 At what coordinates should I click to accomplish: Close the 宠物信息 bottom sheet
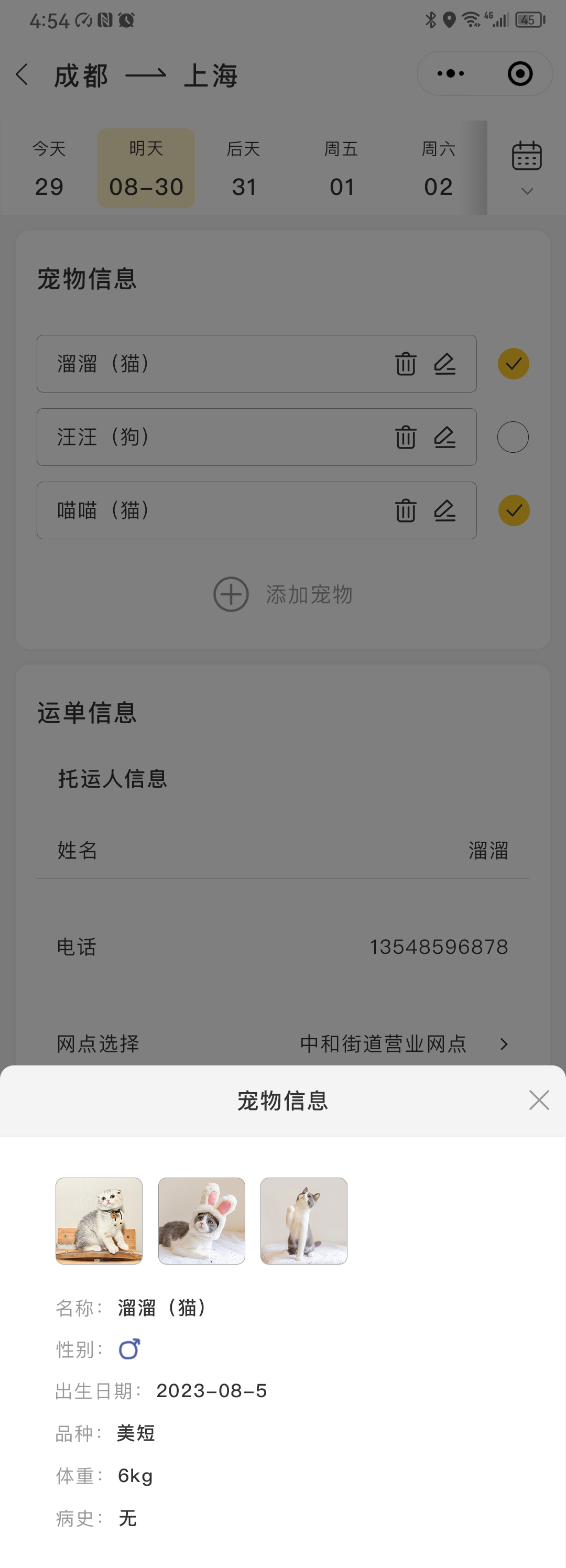(x=539, y=1100)
